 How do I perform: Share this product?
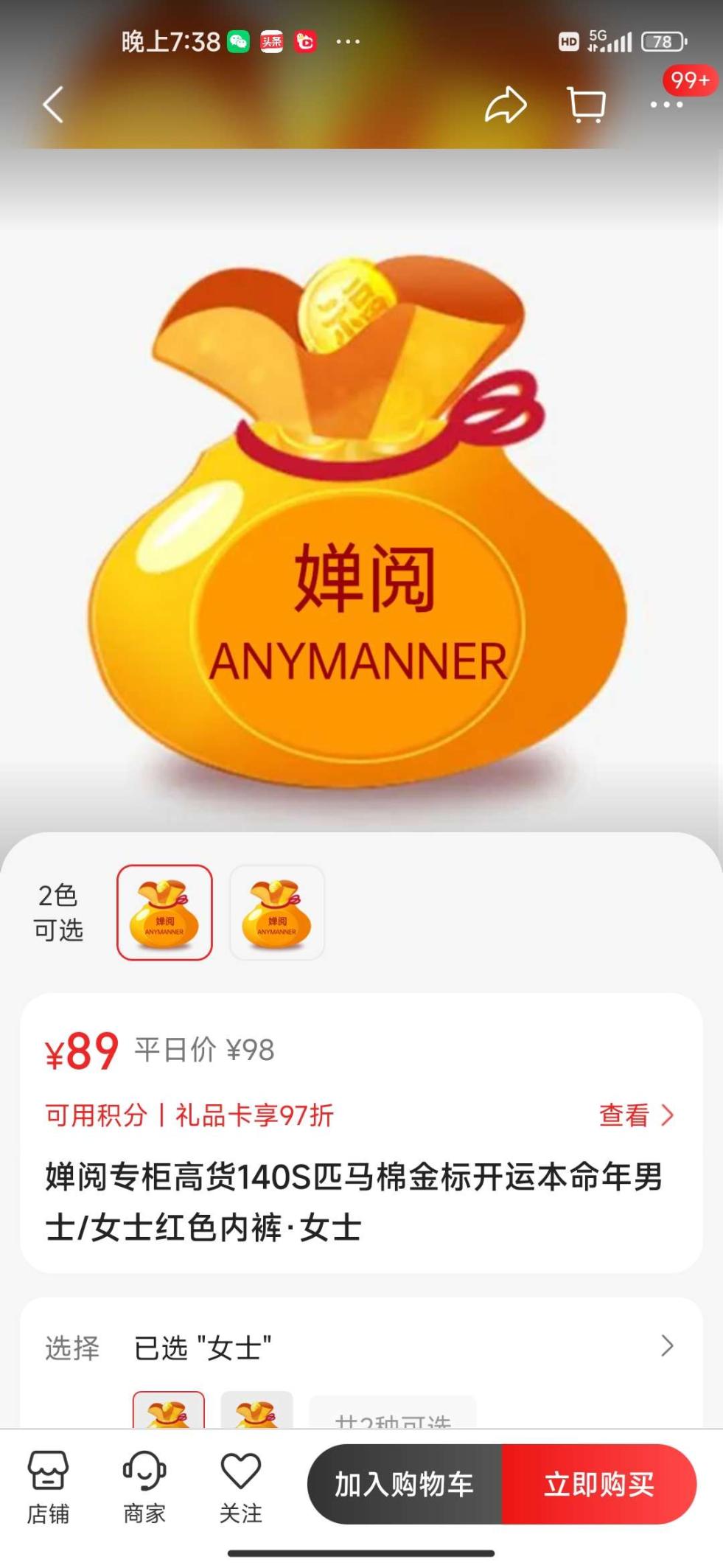click(506, 105)
